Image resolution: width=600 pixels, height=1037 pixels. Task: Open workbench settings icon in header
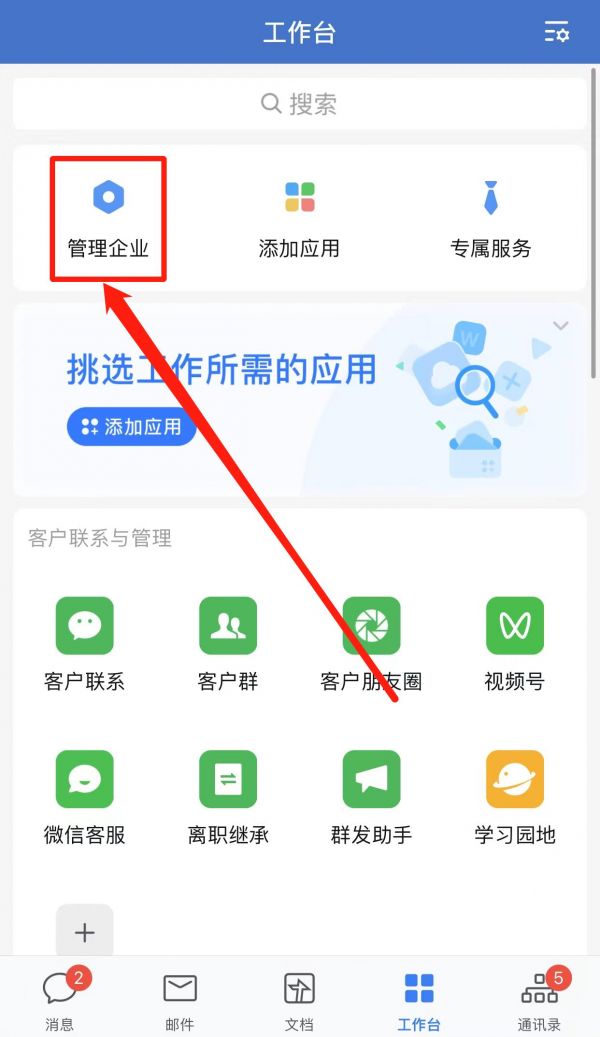pos(556,32)
